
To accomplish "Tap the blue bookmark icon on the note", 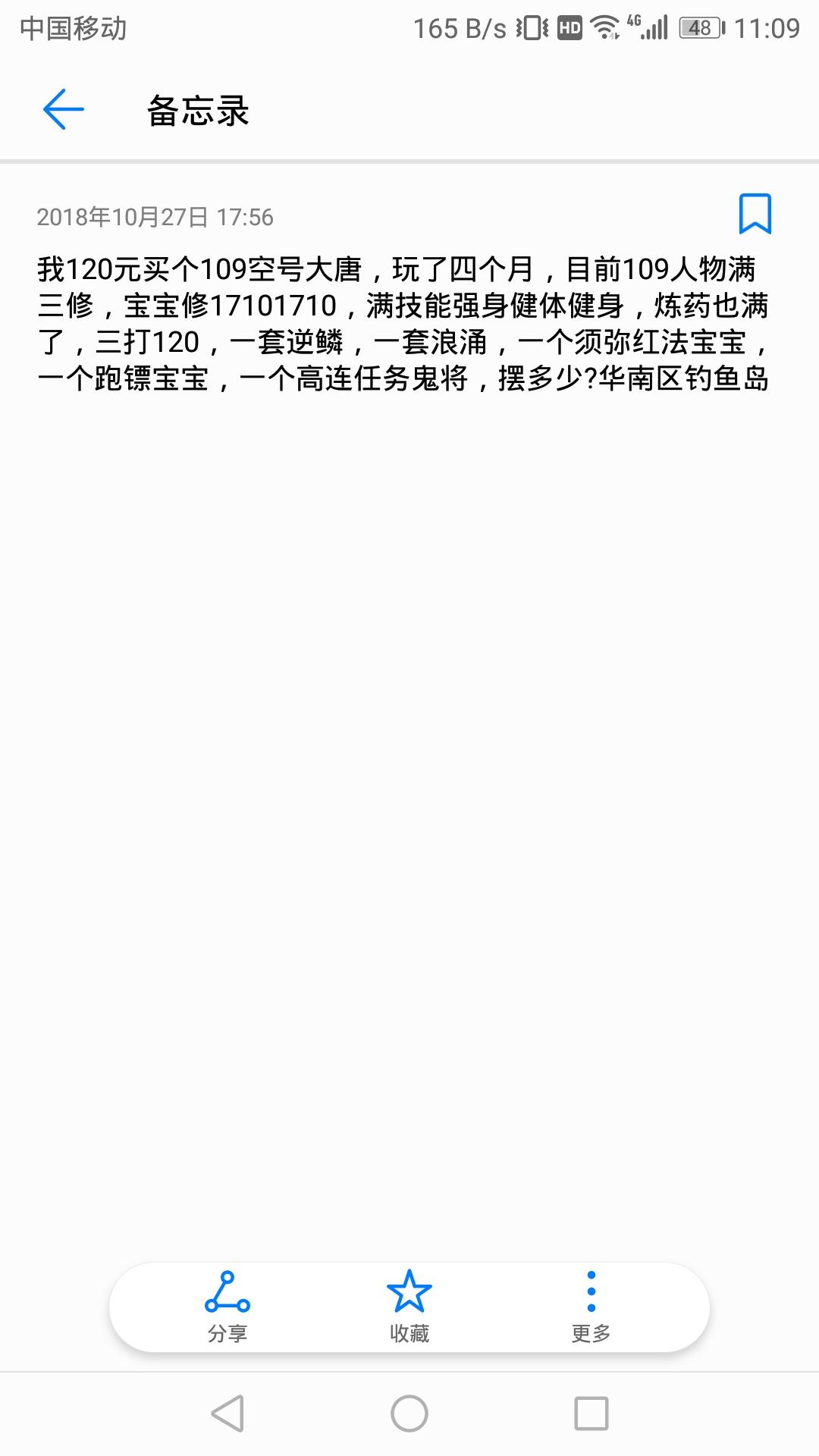I will (x=755, y=213).
